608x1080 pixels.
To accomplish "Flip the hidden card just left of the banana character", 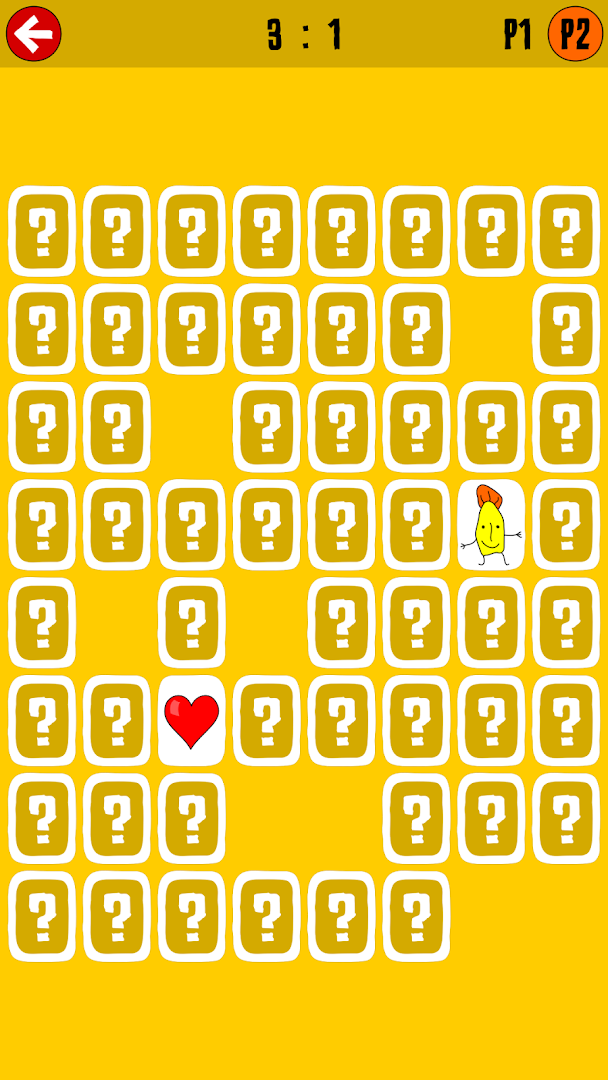I will tap(416, 525).
